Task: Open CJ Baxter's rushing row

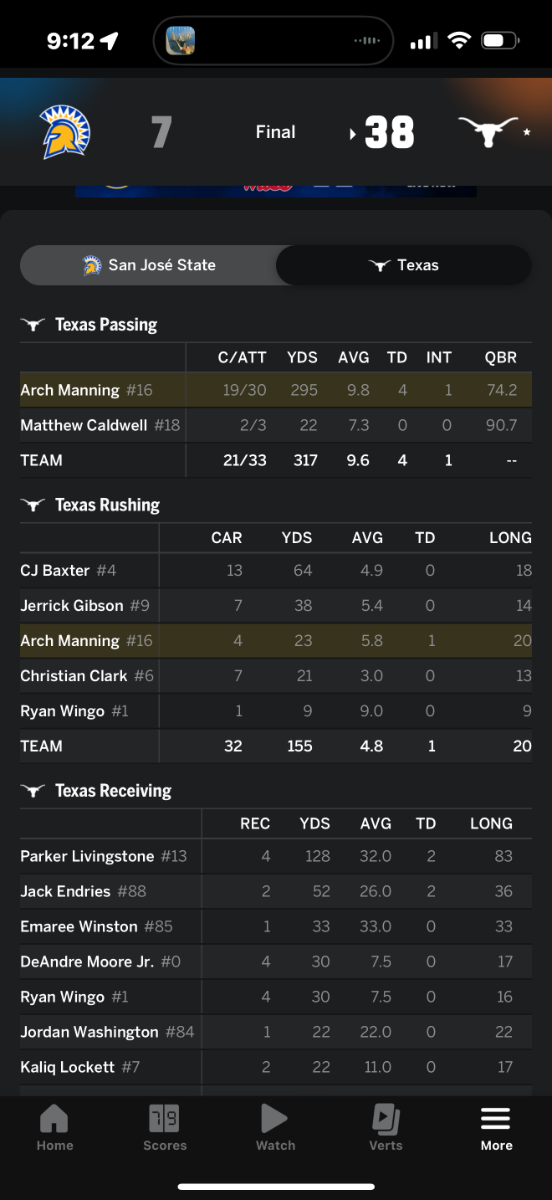Action: pyautogui.click(x=276, y=570)
